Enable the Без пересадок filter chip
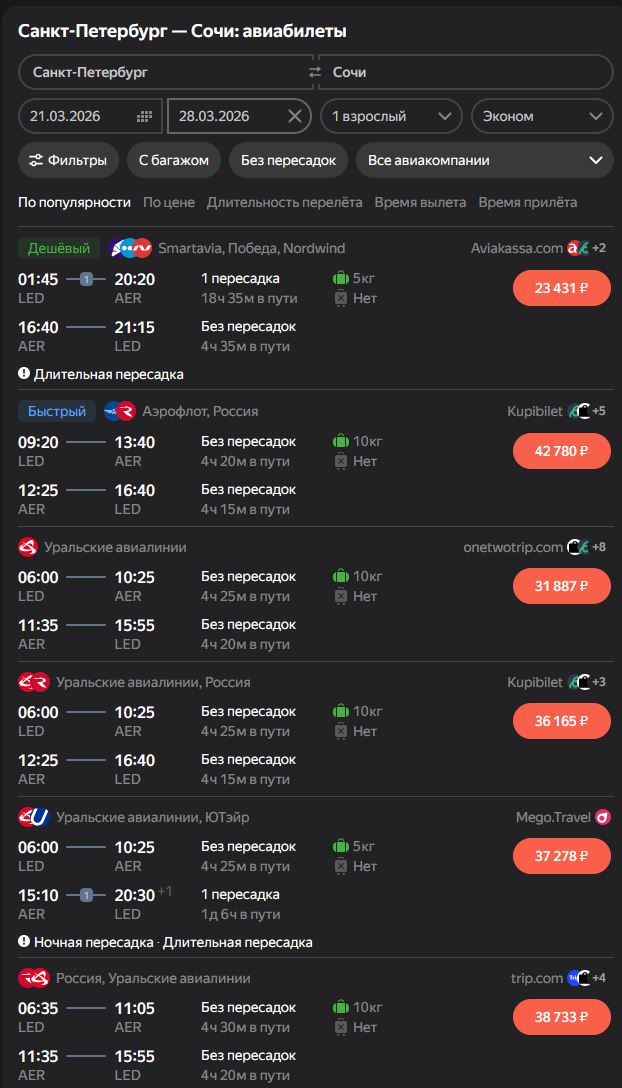This screenshot has height=1088, width=622. pos(288,160)
